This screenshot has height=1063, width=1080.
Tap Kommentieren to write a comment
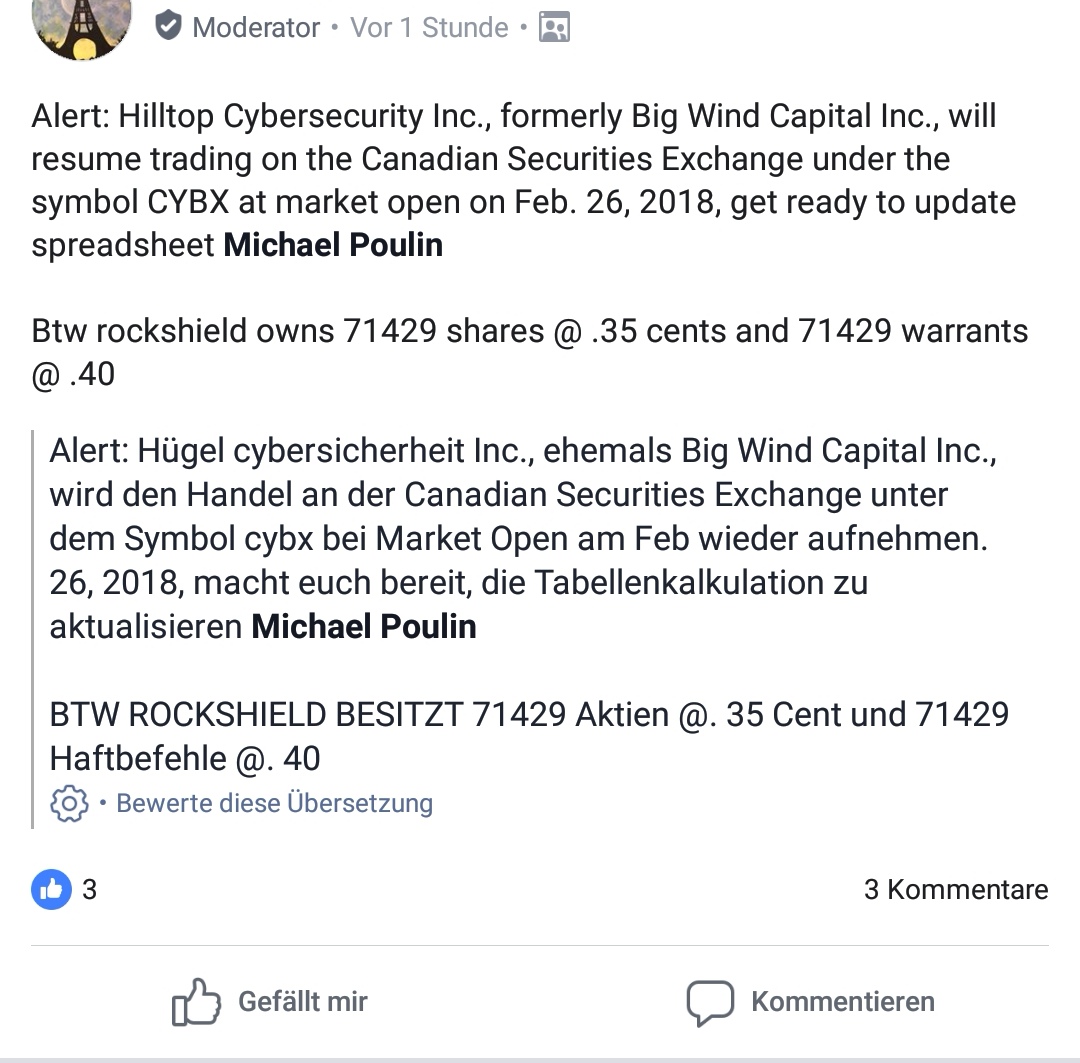pyautogui.click(x=811, y=1001)
